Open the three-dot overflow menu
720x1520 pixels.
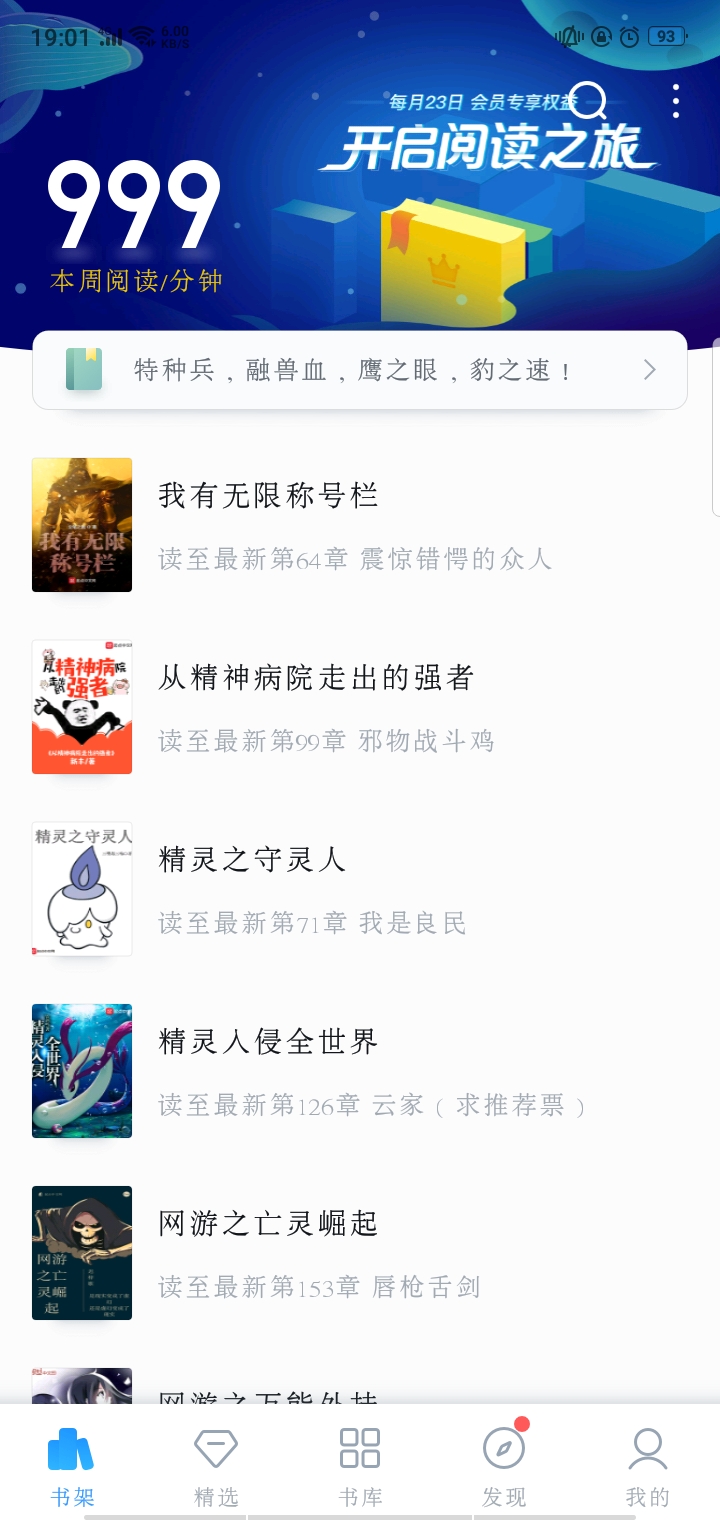tap(676, 101)
